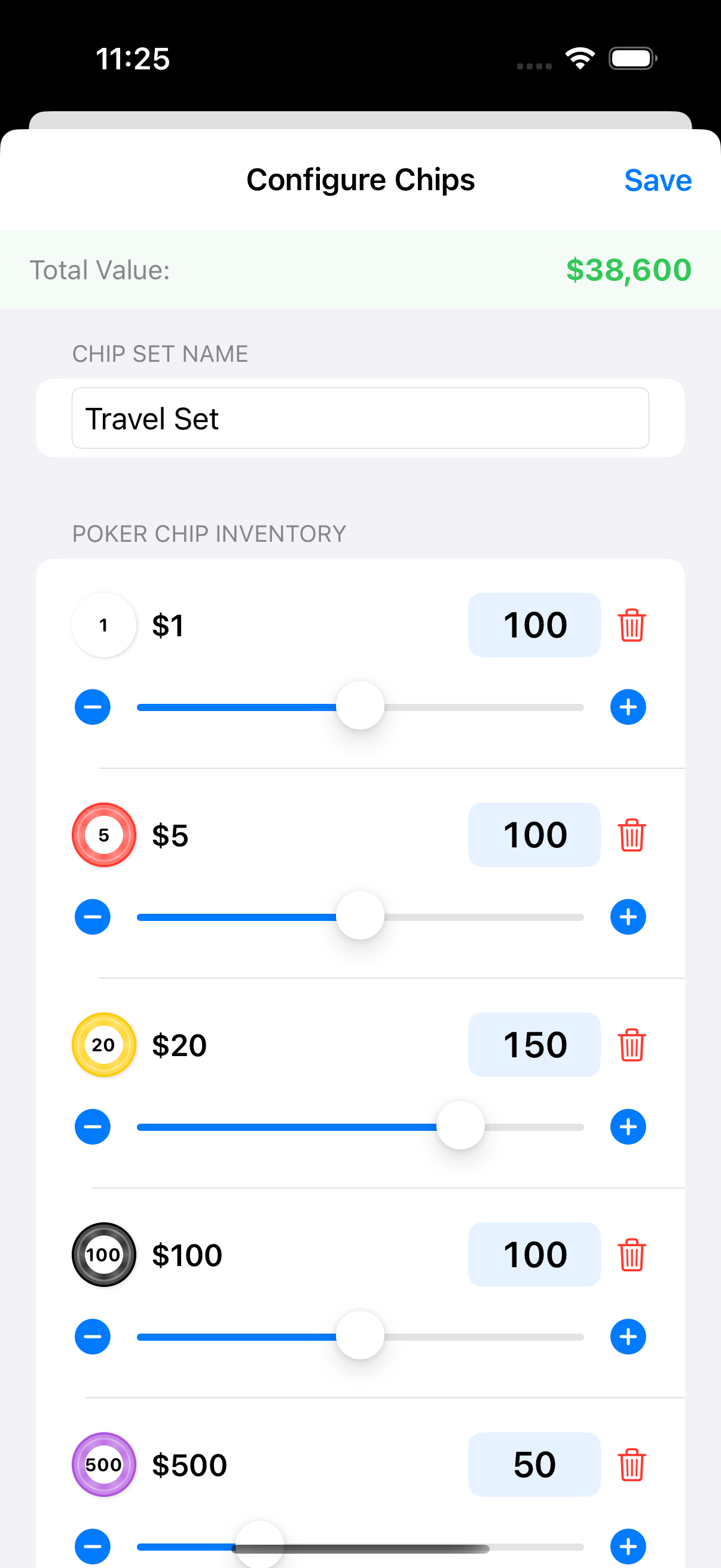
Task: Decrease the $100 chip count
Action: [93, 1337]
